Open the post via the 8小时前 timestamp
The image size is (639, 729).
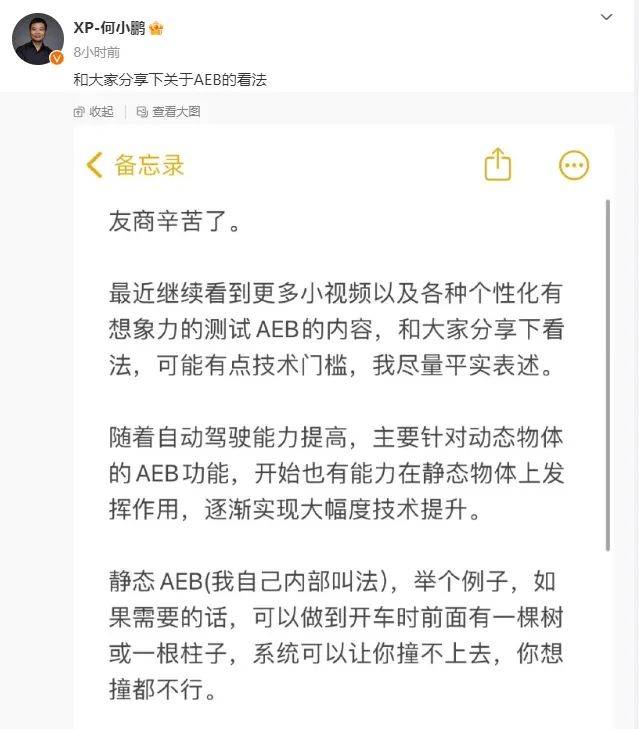(97, 52)
